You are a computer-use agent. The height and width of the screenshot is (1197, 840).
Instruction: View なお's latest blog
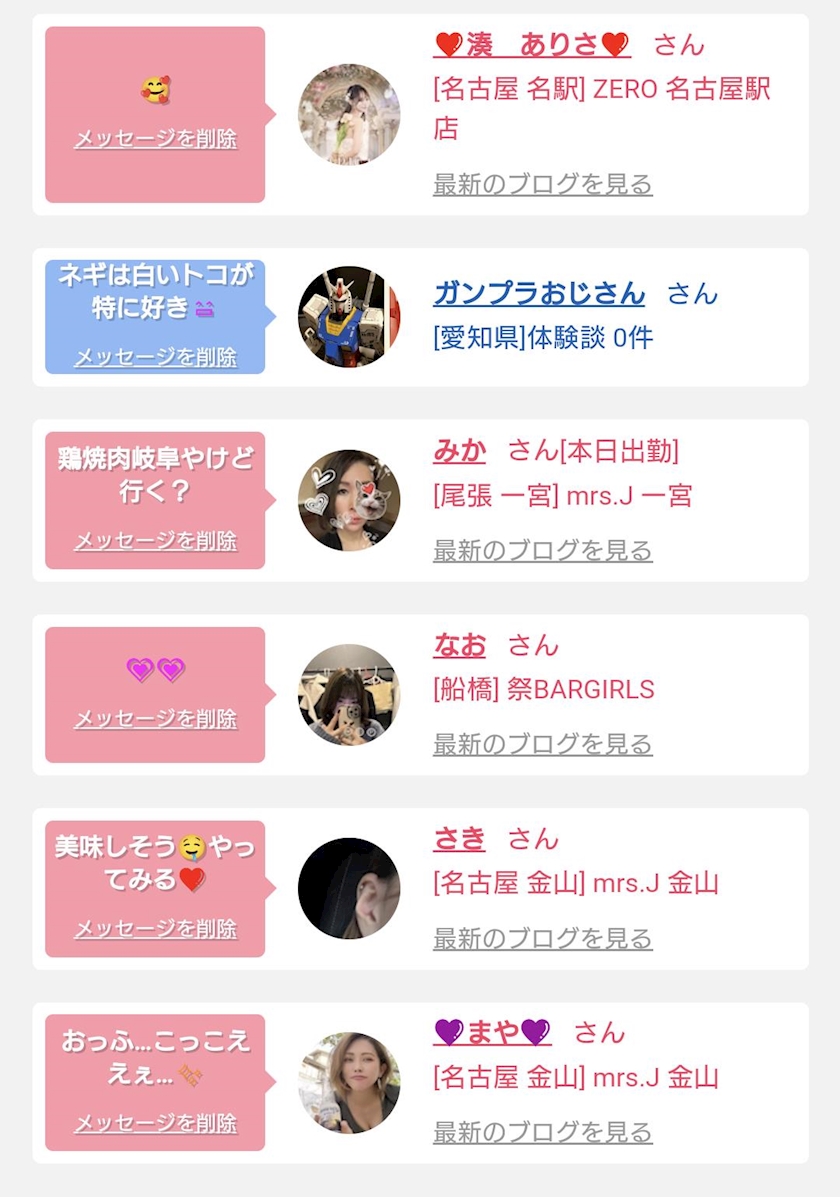coord(542,744)
